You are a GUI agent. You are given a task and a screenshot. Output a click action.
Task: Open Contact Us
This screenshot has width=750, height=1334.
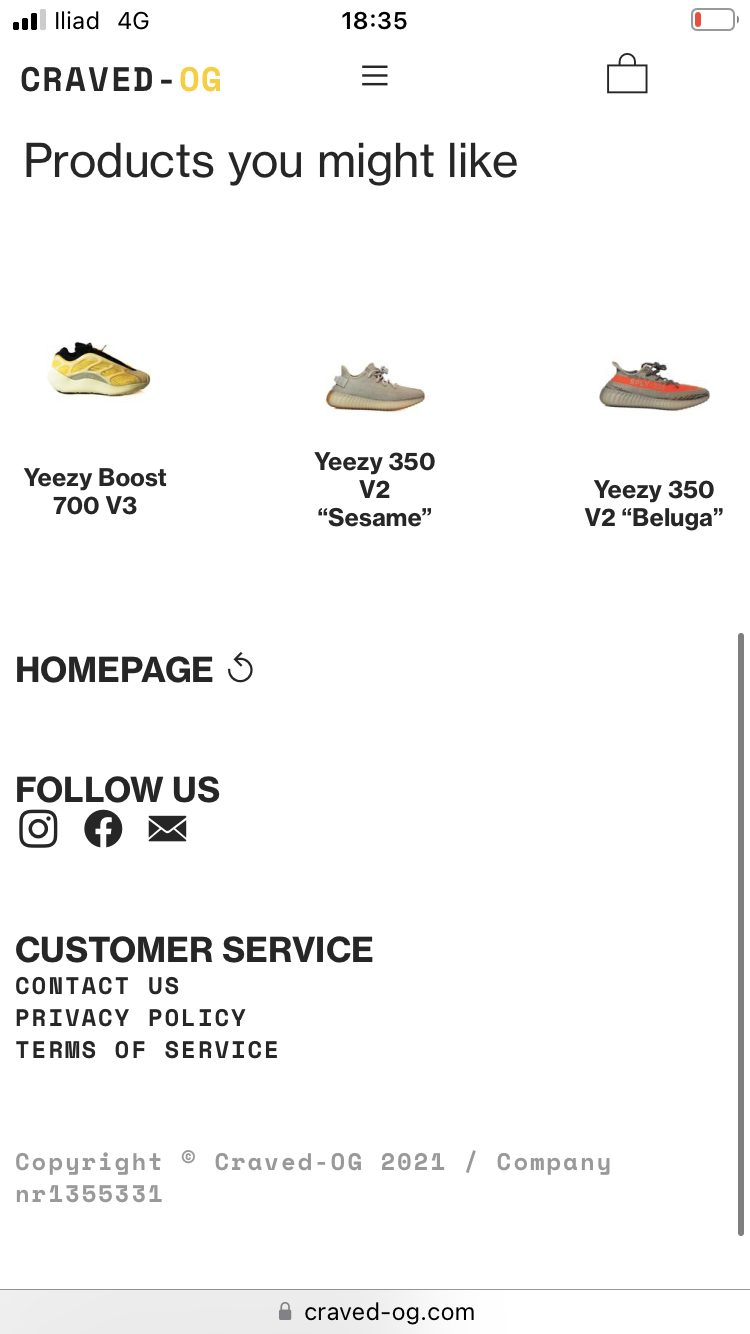[97, 986]
